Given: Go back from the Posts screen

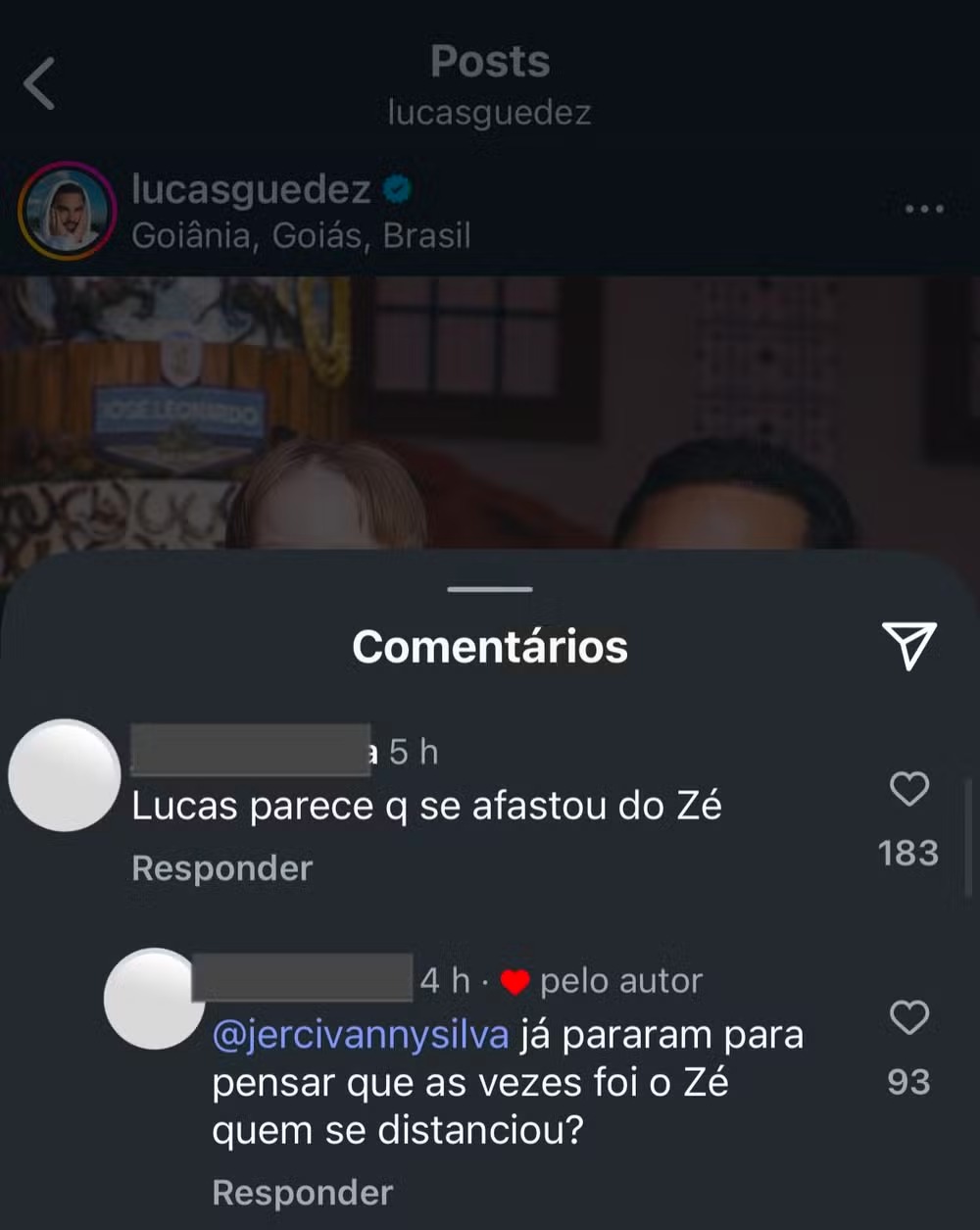Looking at the screenshot, I should pyautogui.click(x=39, y=84).
